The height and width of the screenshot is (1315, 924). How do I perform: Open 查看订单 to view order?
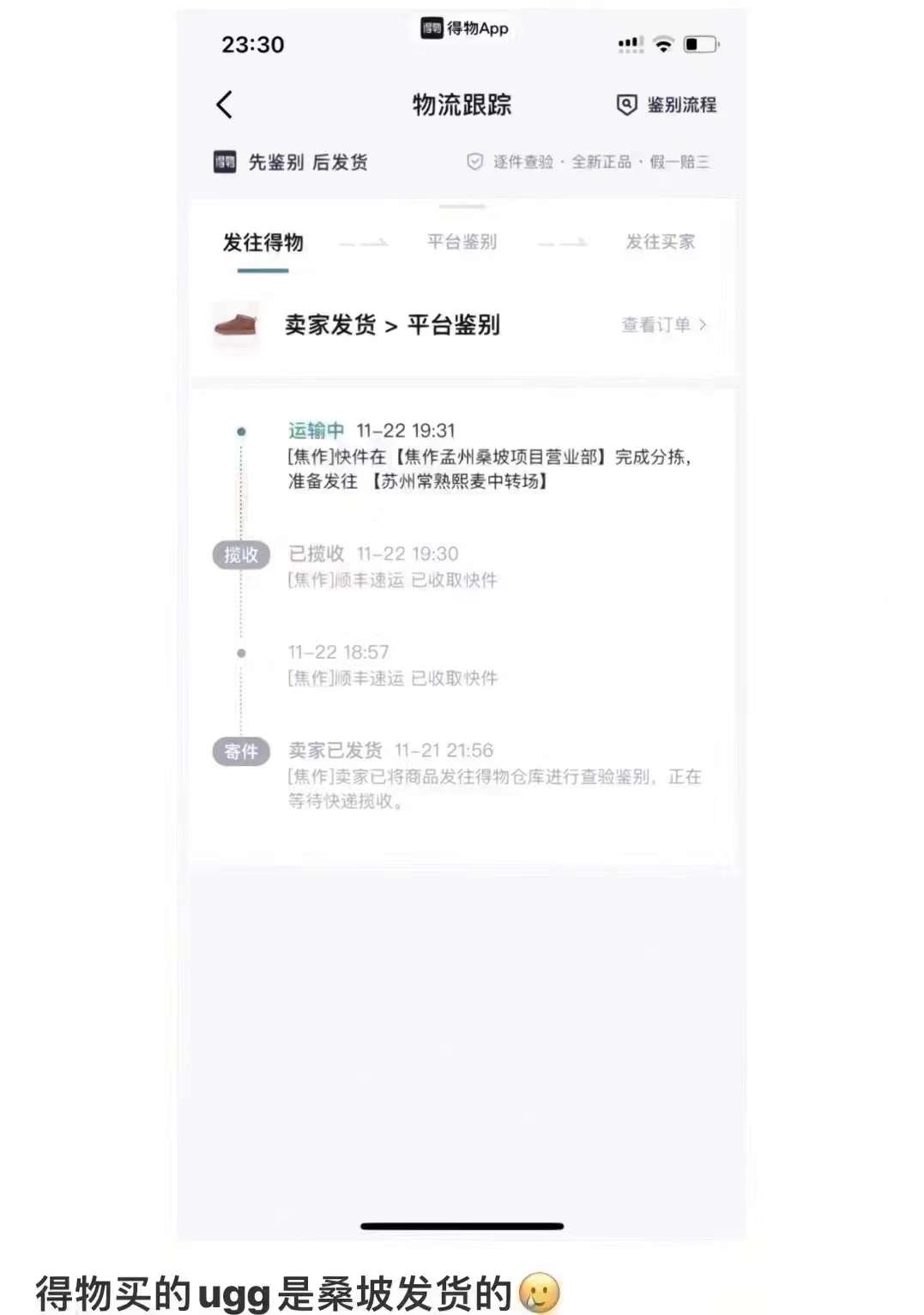pyautogui.click(x=663, y=325)
